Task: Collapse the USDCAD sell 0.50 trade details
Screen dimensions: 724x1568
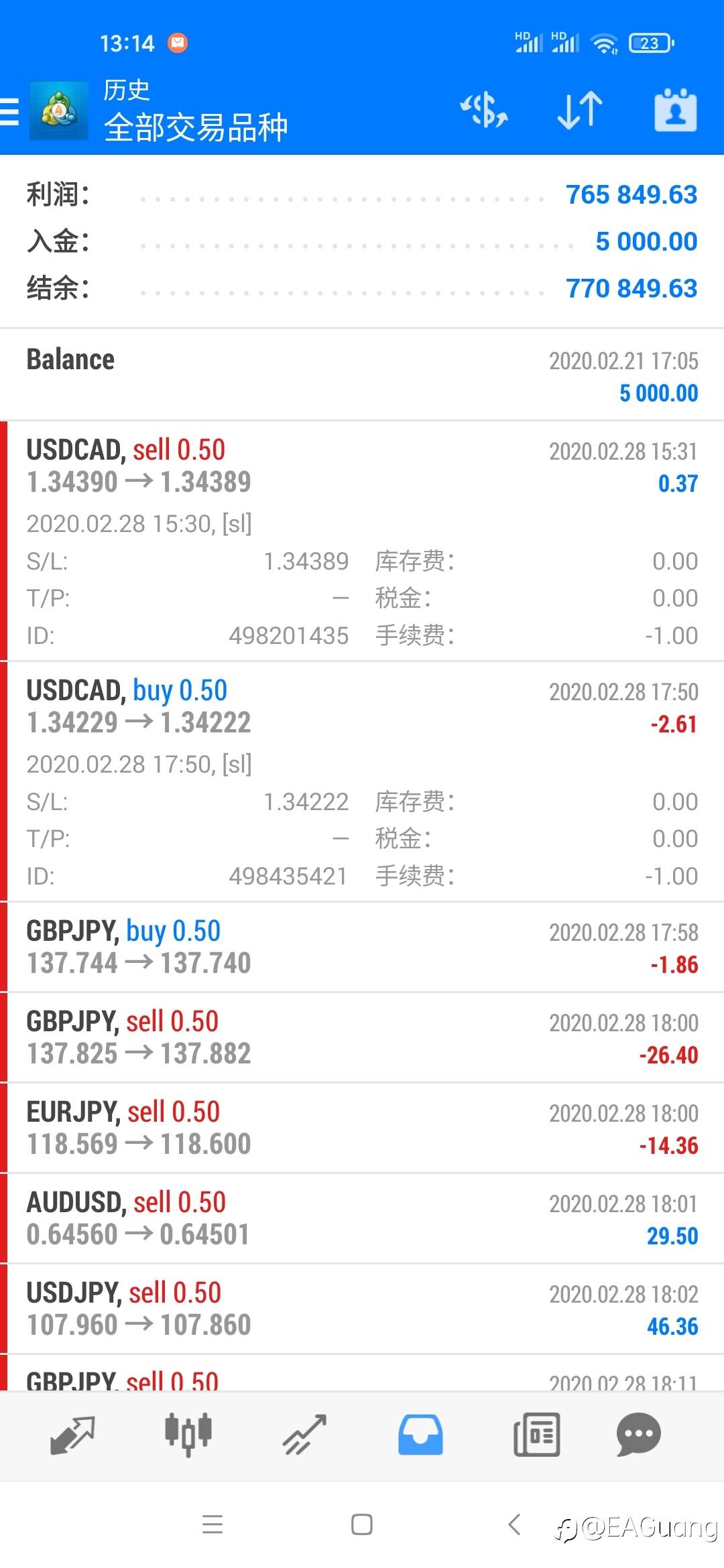Action: [362, 541]
